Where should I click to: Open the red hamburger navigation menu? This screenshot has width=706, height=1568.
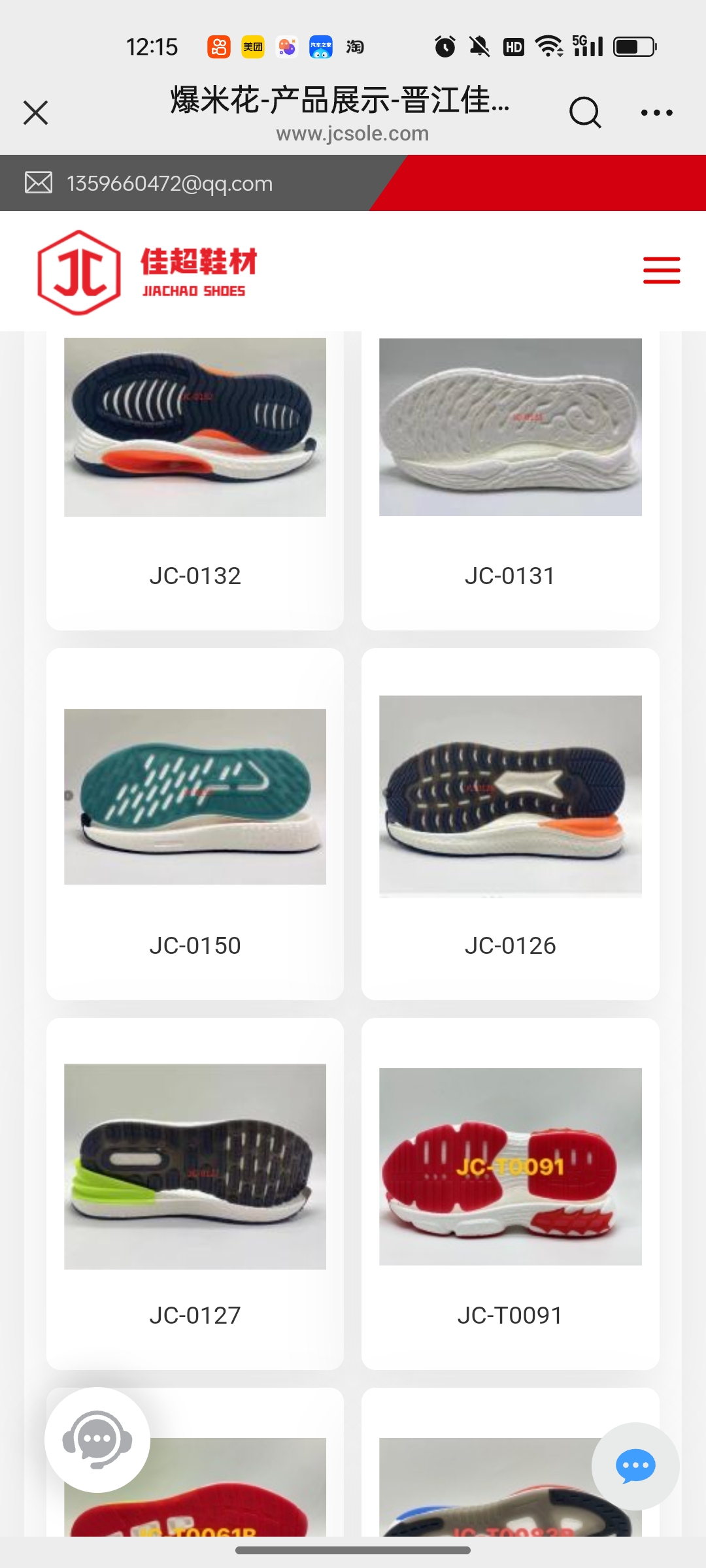661,270
